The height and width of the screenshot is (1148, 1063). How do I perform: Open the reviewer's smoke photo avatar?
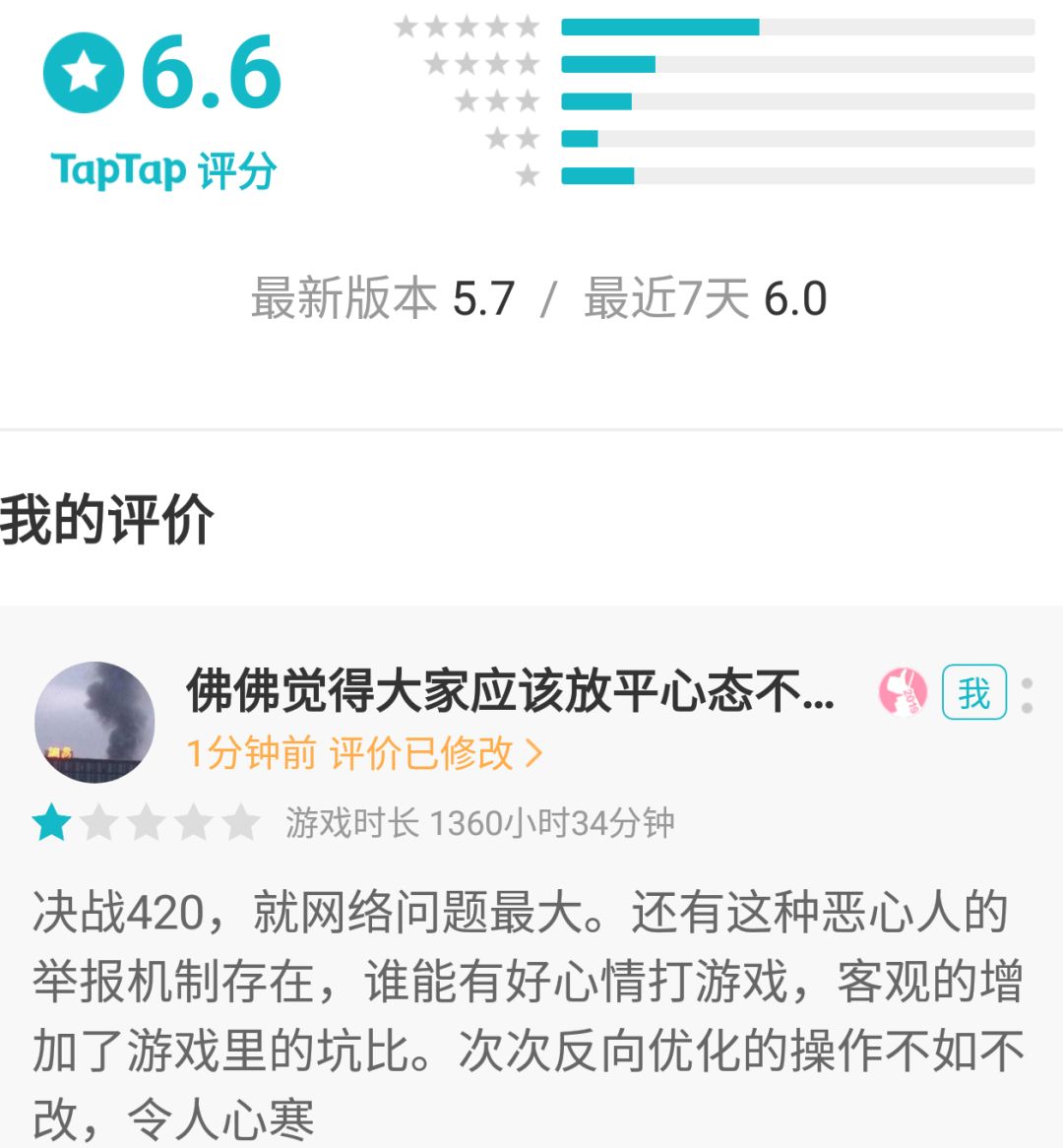pos(95,721)
